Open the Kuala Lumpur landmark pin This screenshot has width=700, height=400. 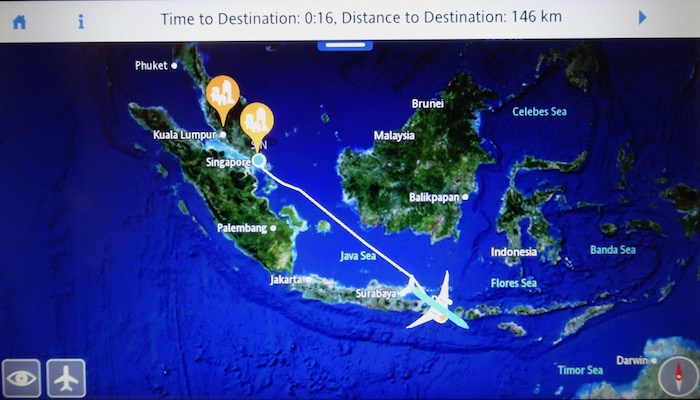point(222,95)
